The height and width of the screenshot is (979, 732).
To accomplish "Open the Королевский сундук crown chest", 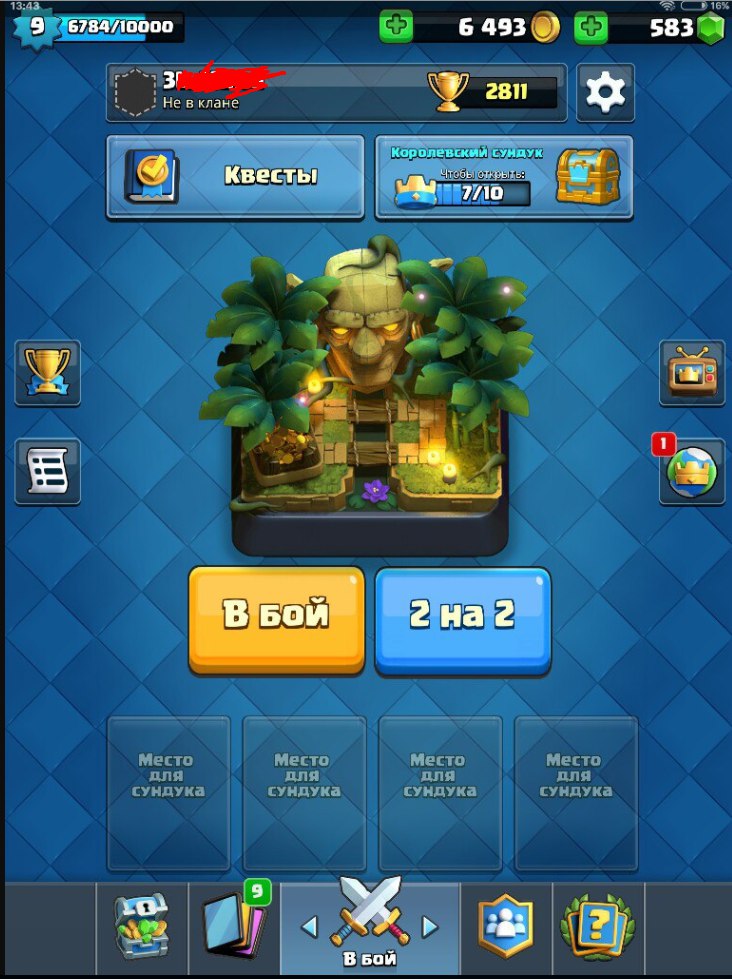I will point(504,176).
